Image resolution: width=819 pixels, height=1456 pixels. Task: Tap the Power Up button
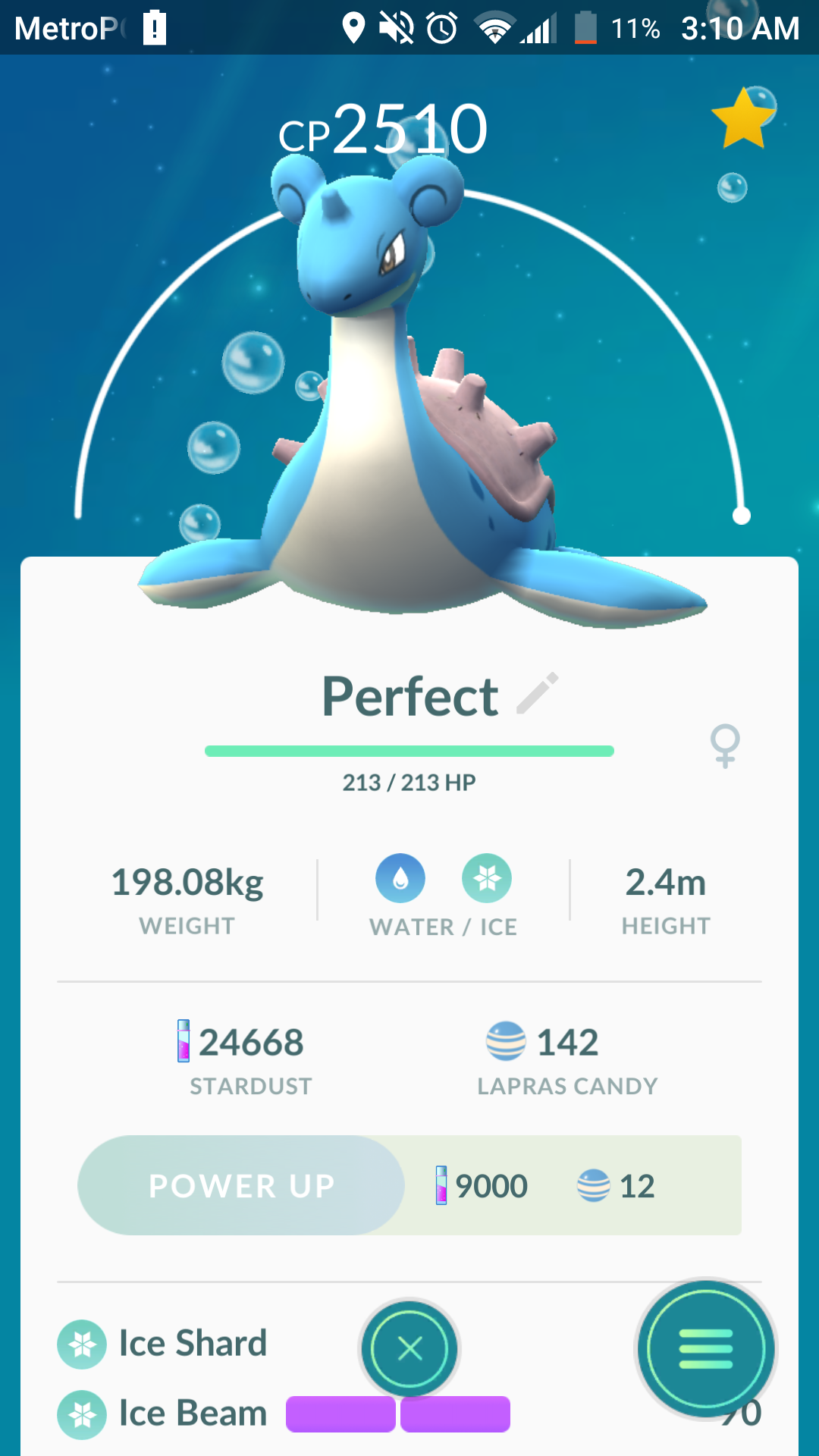point(241,1185)
